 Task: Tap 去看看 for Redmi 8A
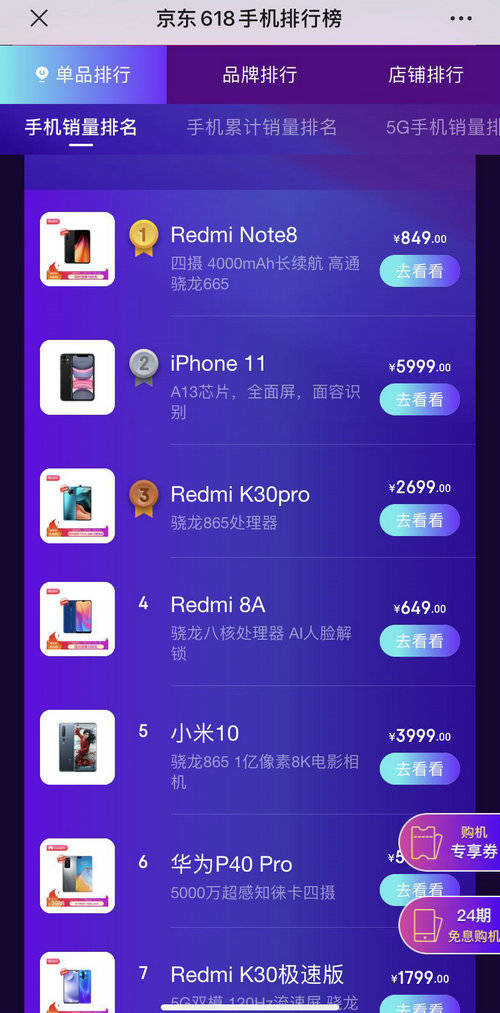(x=420, y=641)
